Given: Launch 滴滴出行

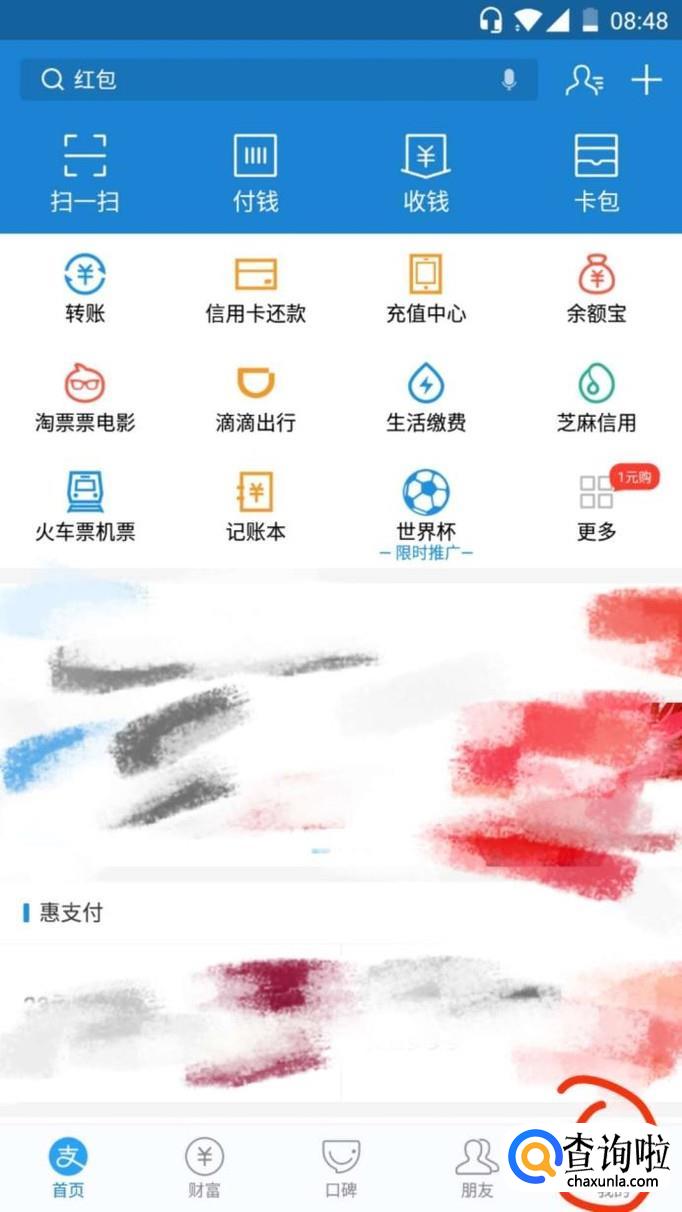Looking at the screenshot, I should coord(255,397).
